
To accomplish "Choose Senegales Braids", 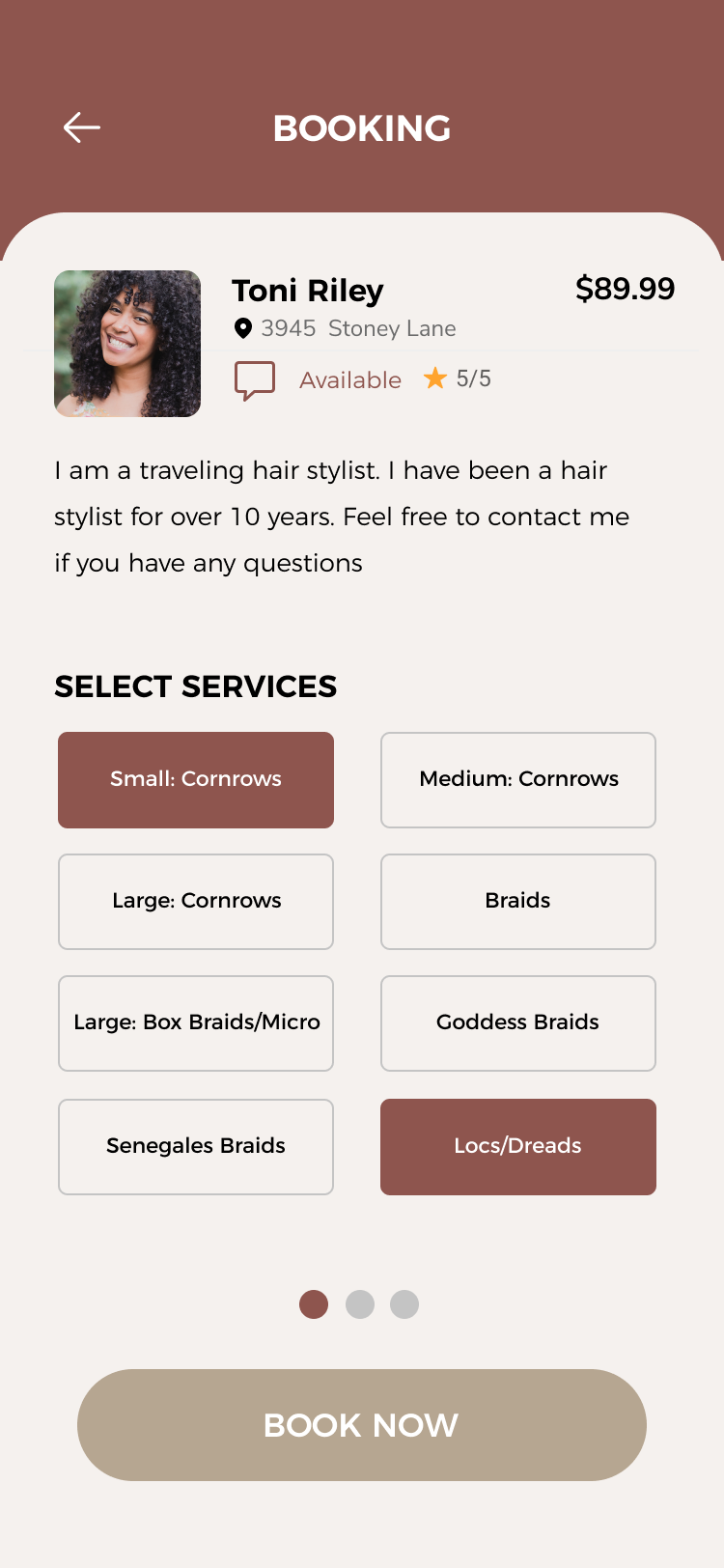I will point(196,1147).
